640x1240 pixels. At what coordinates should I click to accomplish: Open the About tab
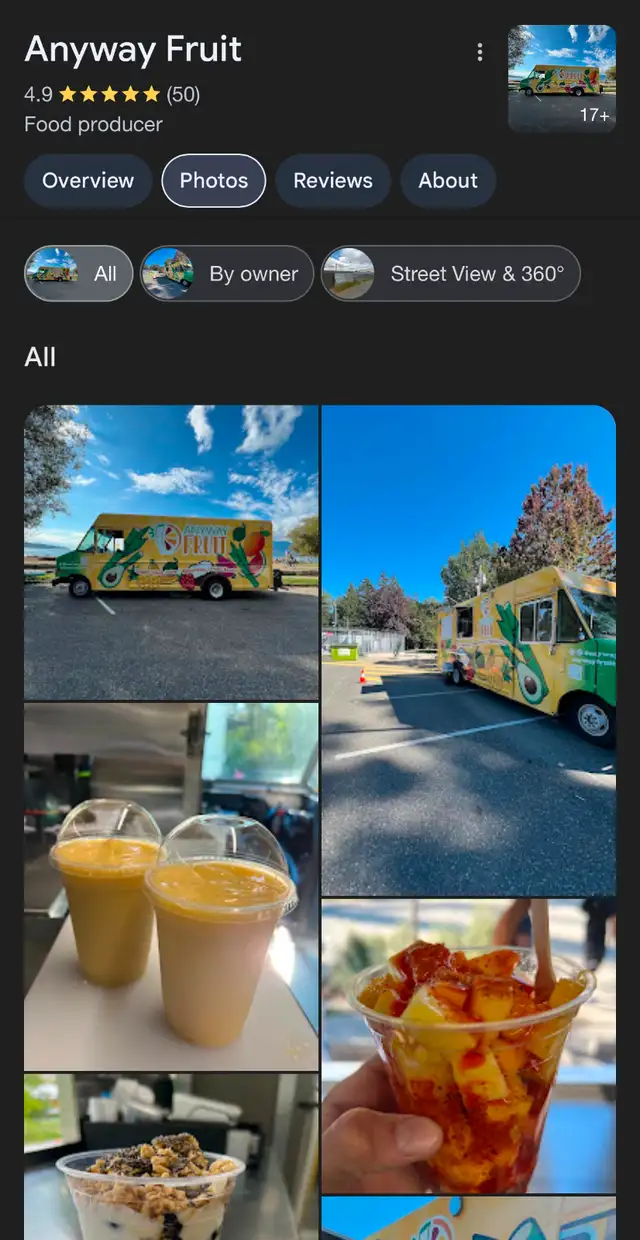(x=448, y=181)
